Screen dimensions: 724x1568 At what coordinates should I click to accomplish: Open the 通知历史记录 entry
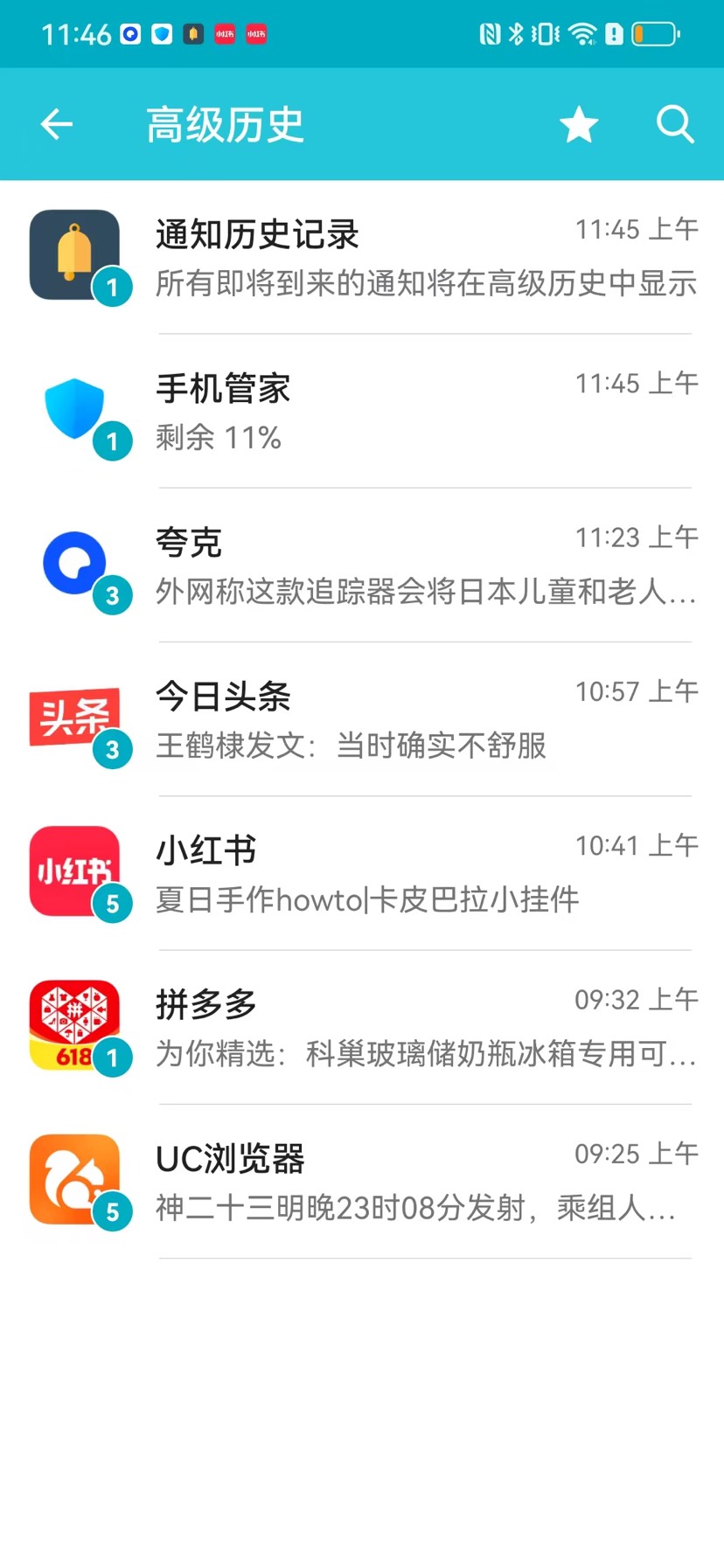point(362,257)
